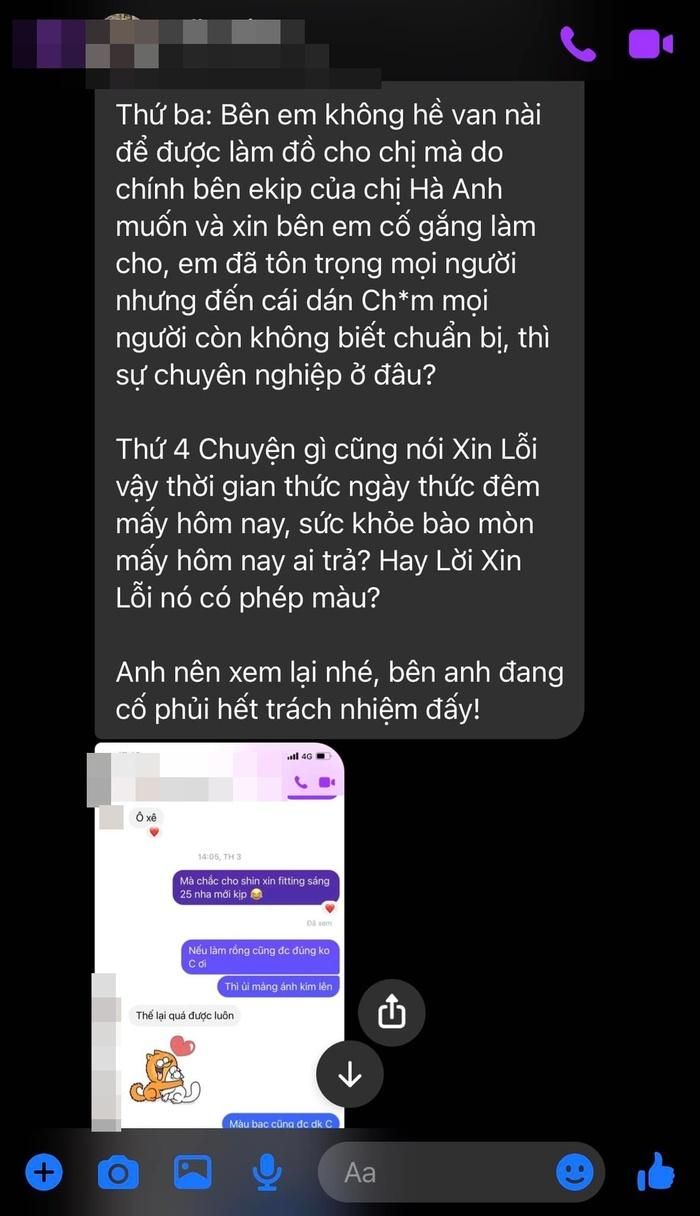Tap the Aa message input field
The height and width of the screenshot is (1216, 700).
point(440,1171)
